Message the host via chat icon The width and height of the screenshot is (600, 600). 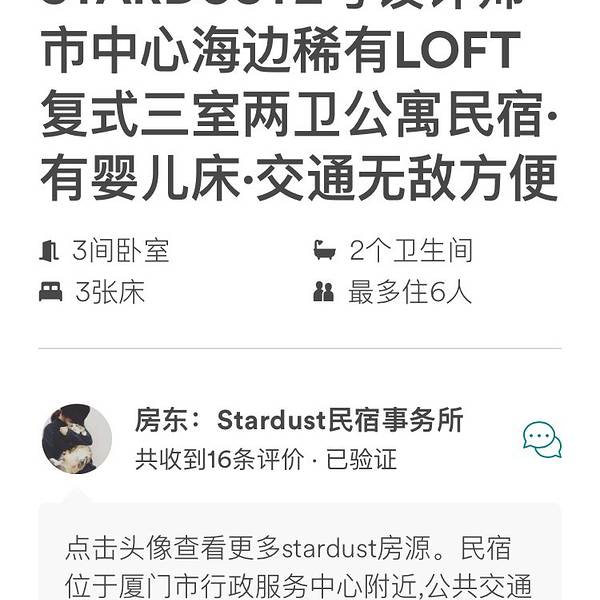pyautogui.click(x=542, y=439)
